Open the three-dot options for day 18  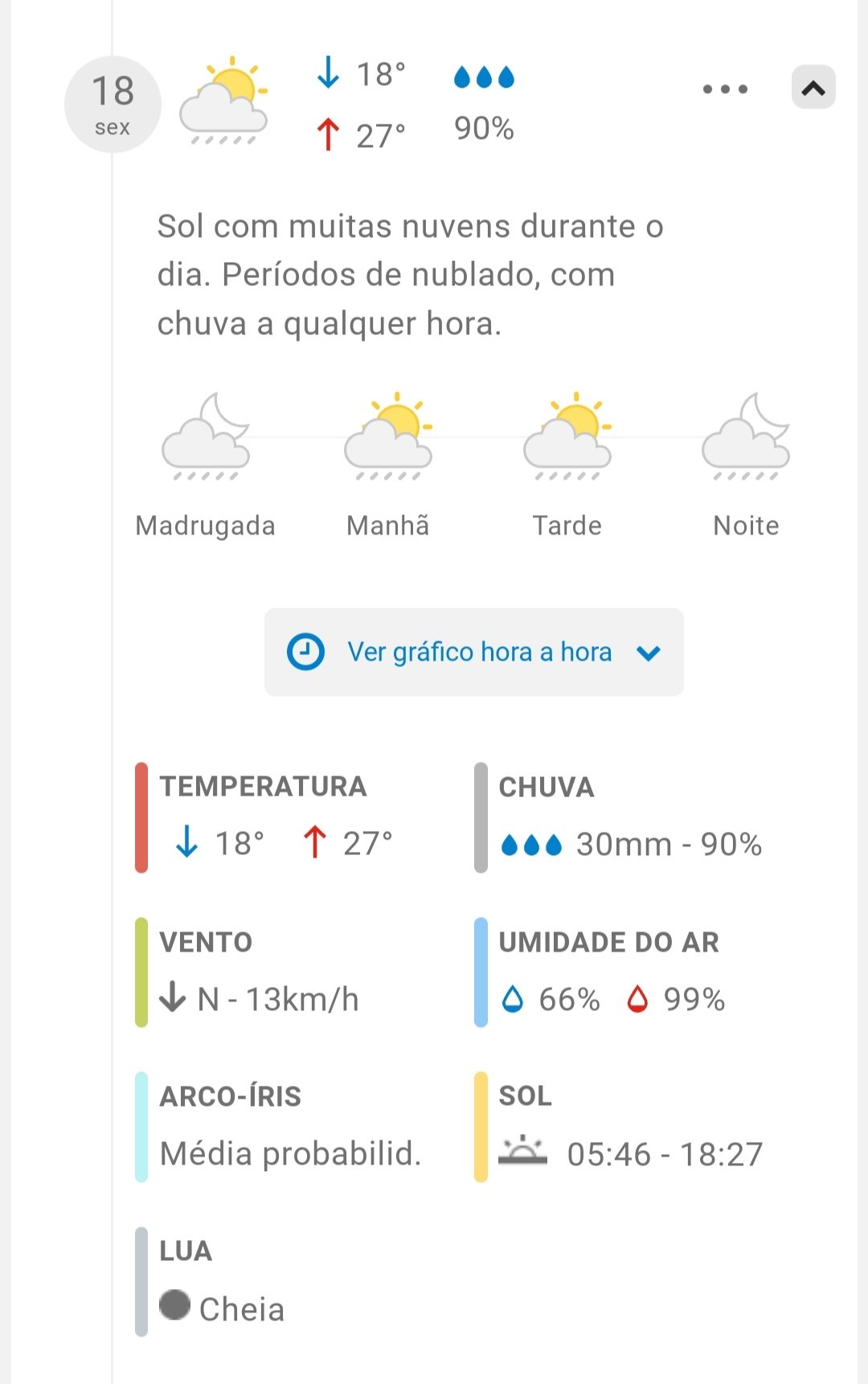725,88
